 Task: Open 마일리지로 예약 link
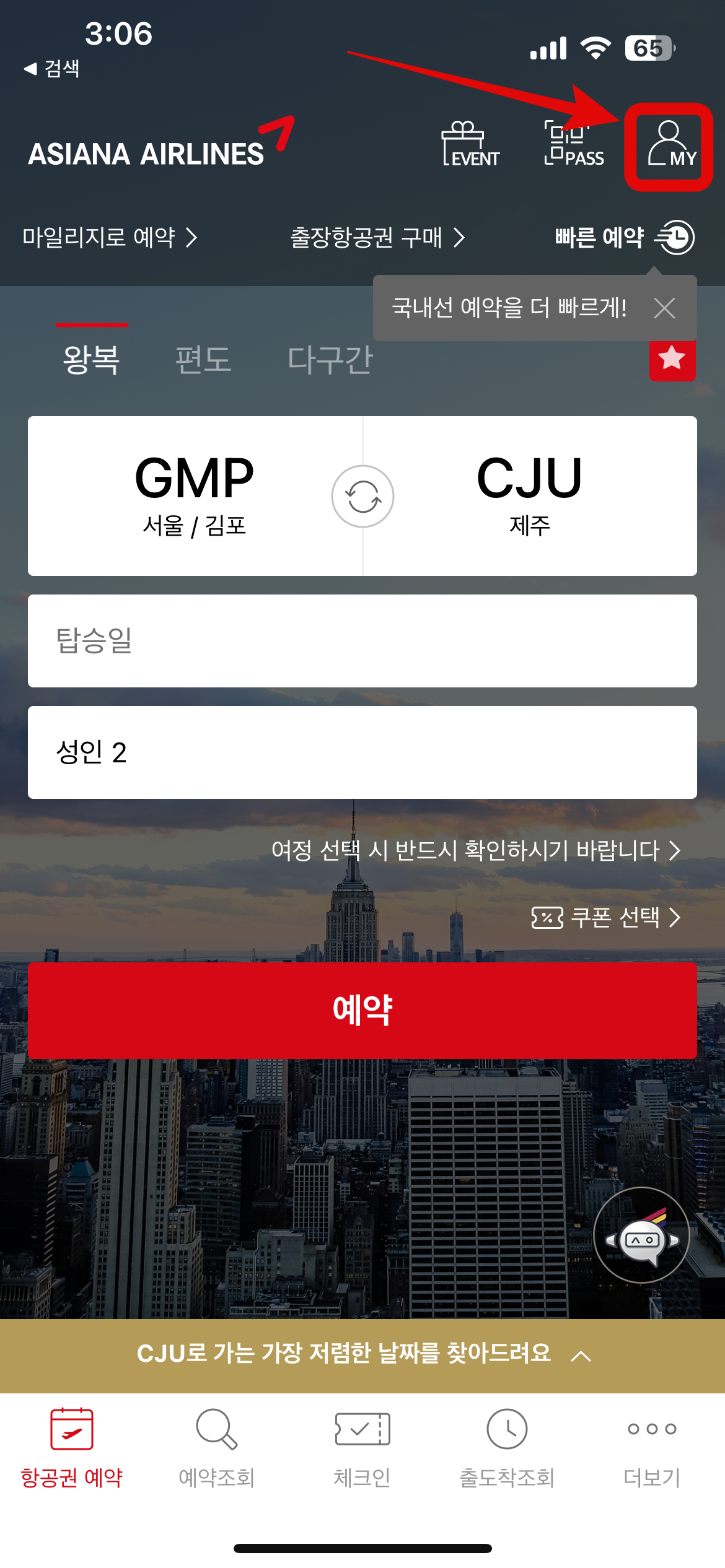110,237
